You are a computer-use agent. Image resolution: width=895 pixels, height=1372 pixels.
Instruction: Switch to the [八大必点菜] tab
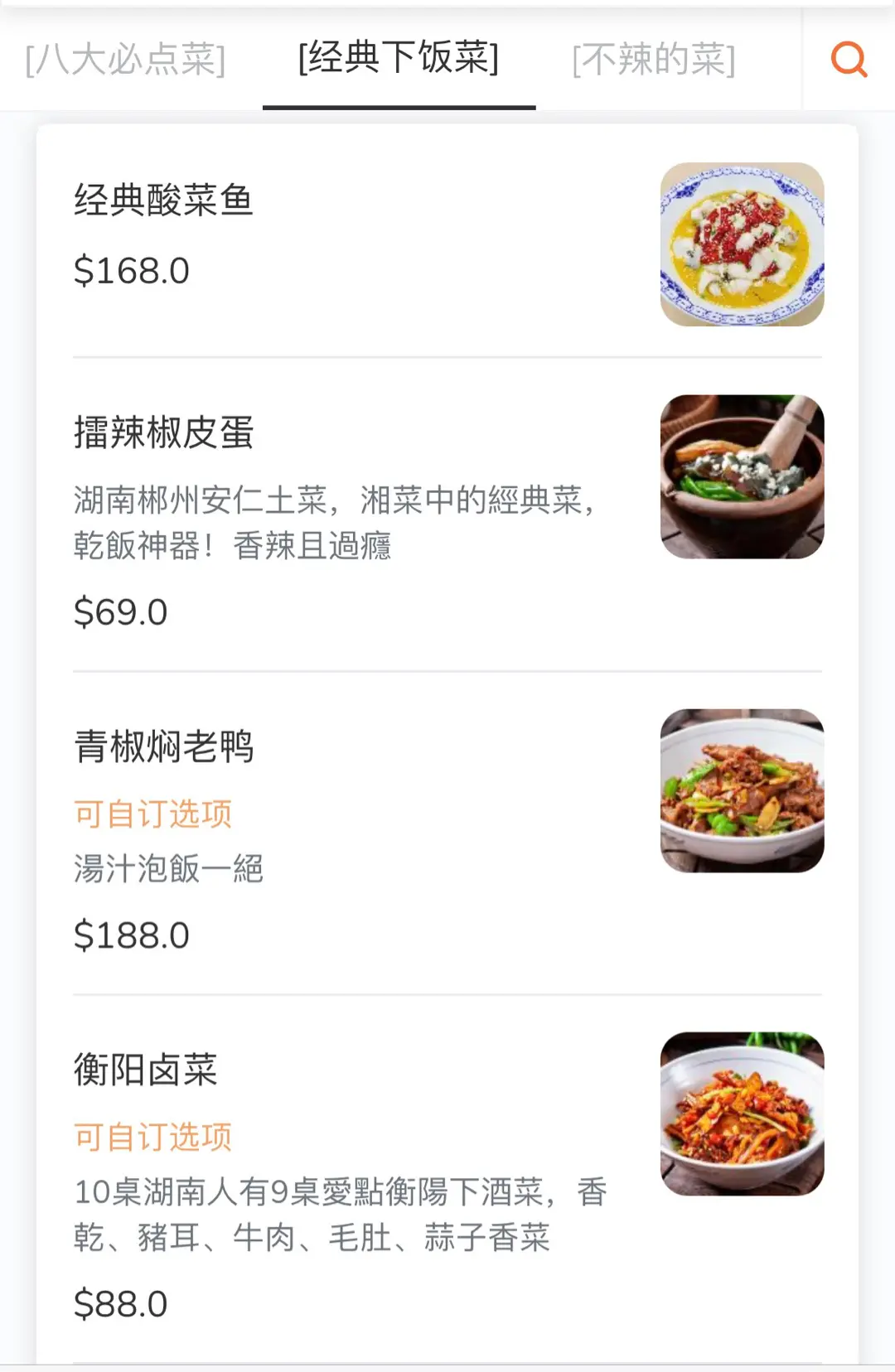point(125,60)
